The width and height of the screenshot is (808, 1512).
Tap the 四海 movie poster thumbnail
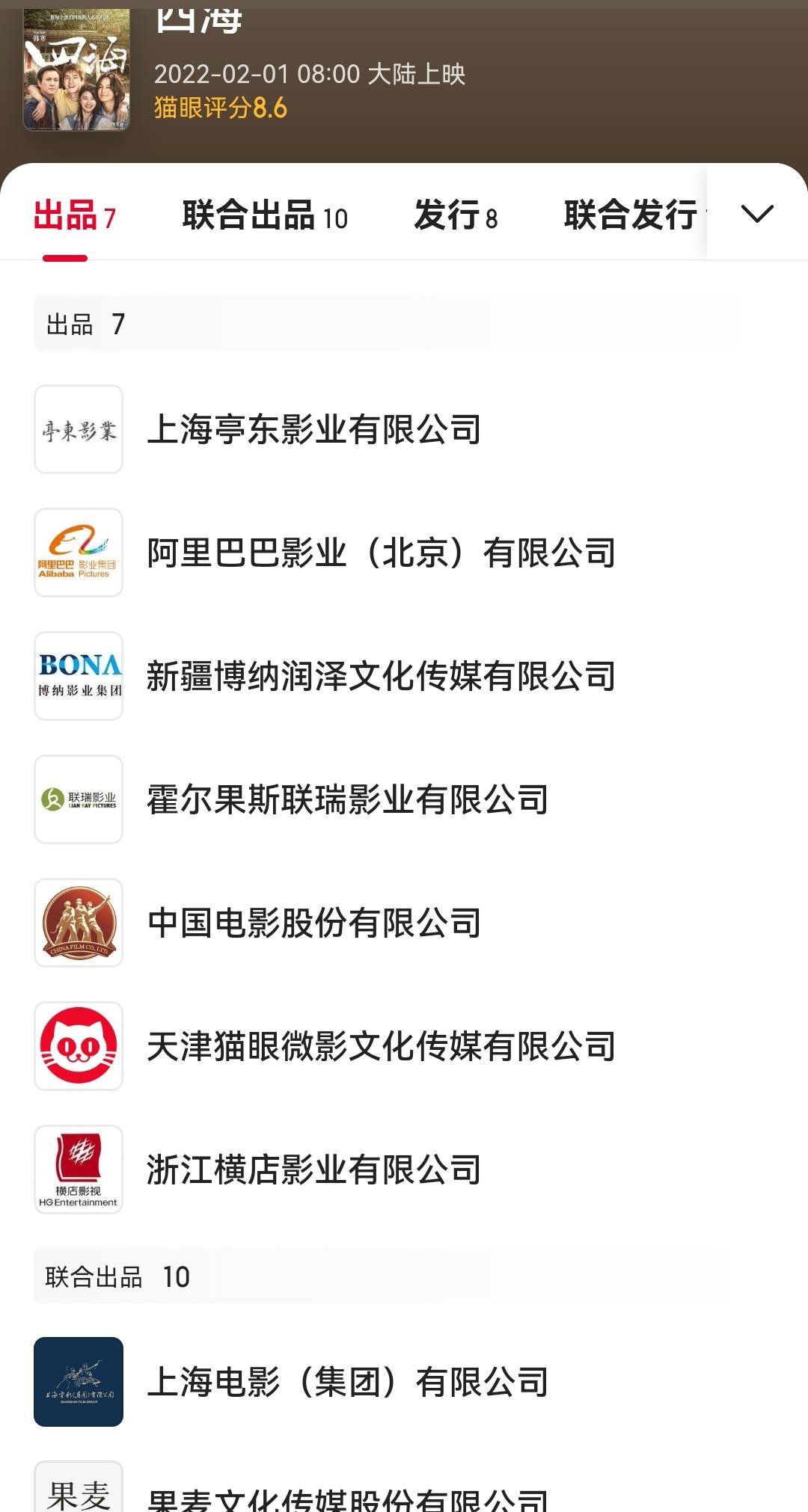click(x=76, y=69)
